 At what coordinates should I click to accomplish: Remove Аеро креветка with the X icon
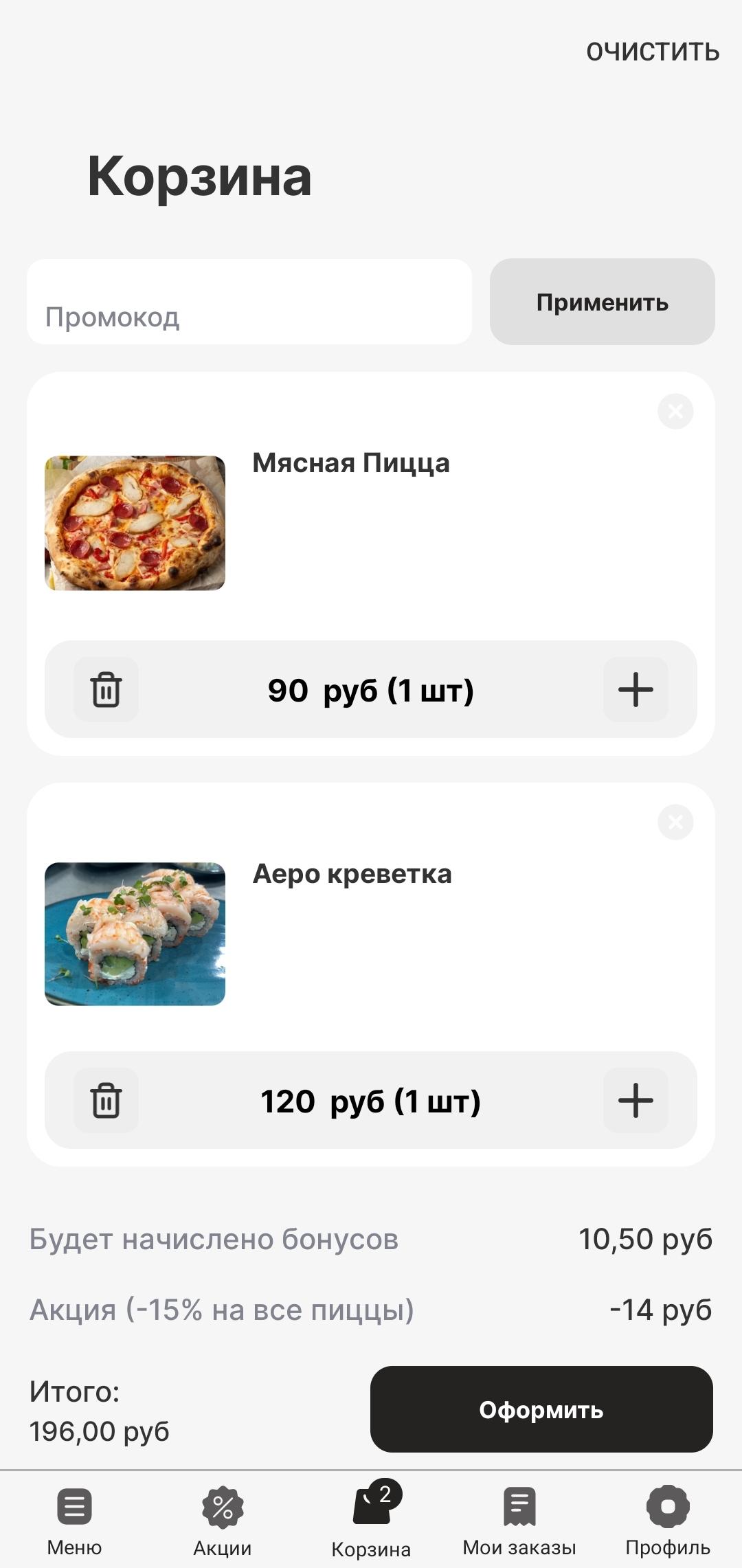pos(675,822)
